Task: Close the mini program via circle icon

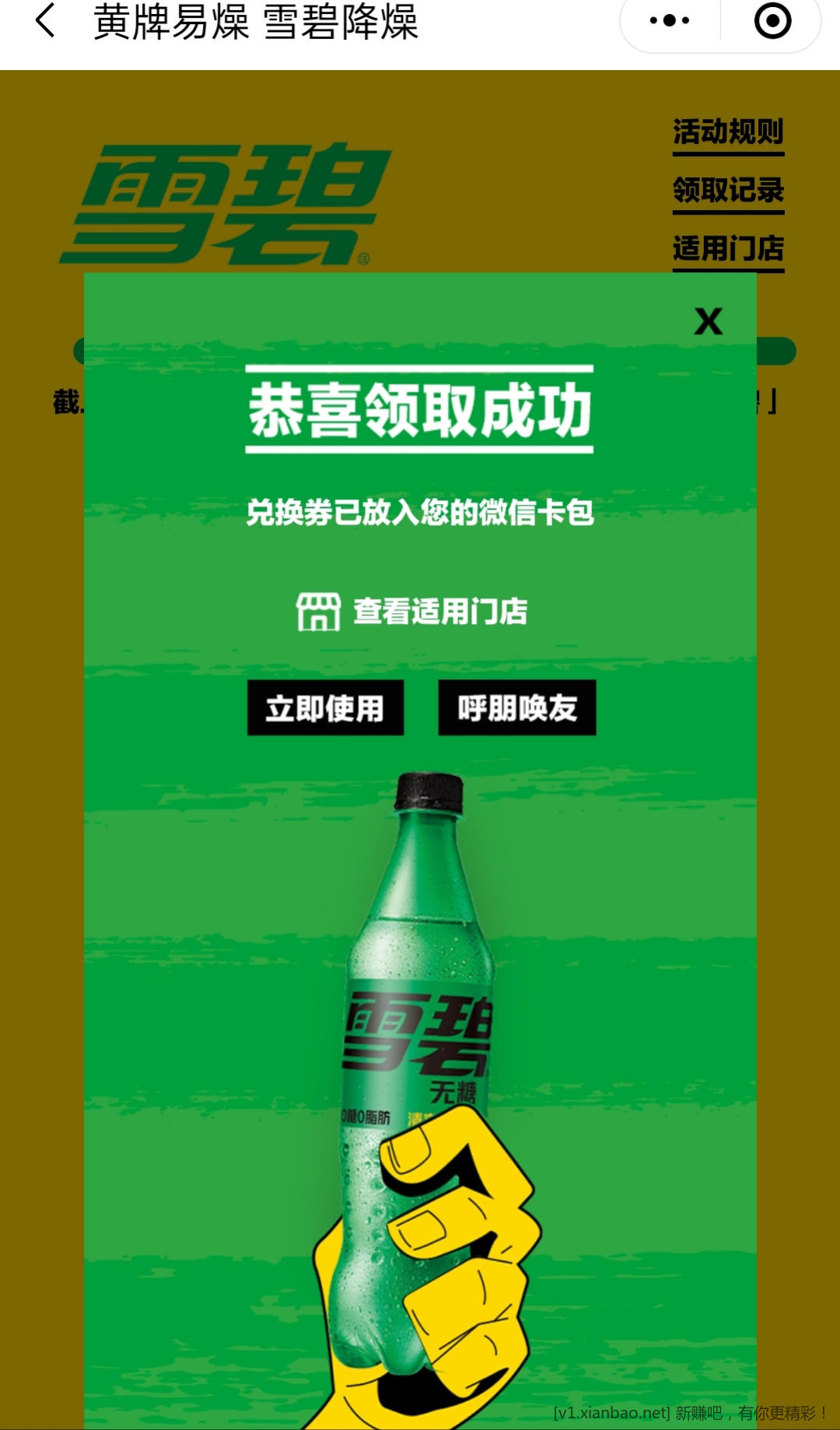Action: [x=772, y=21]
